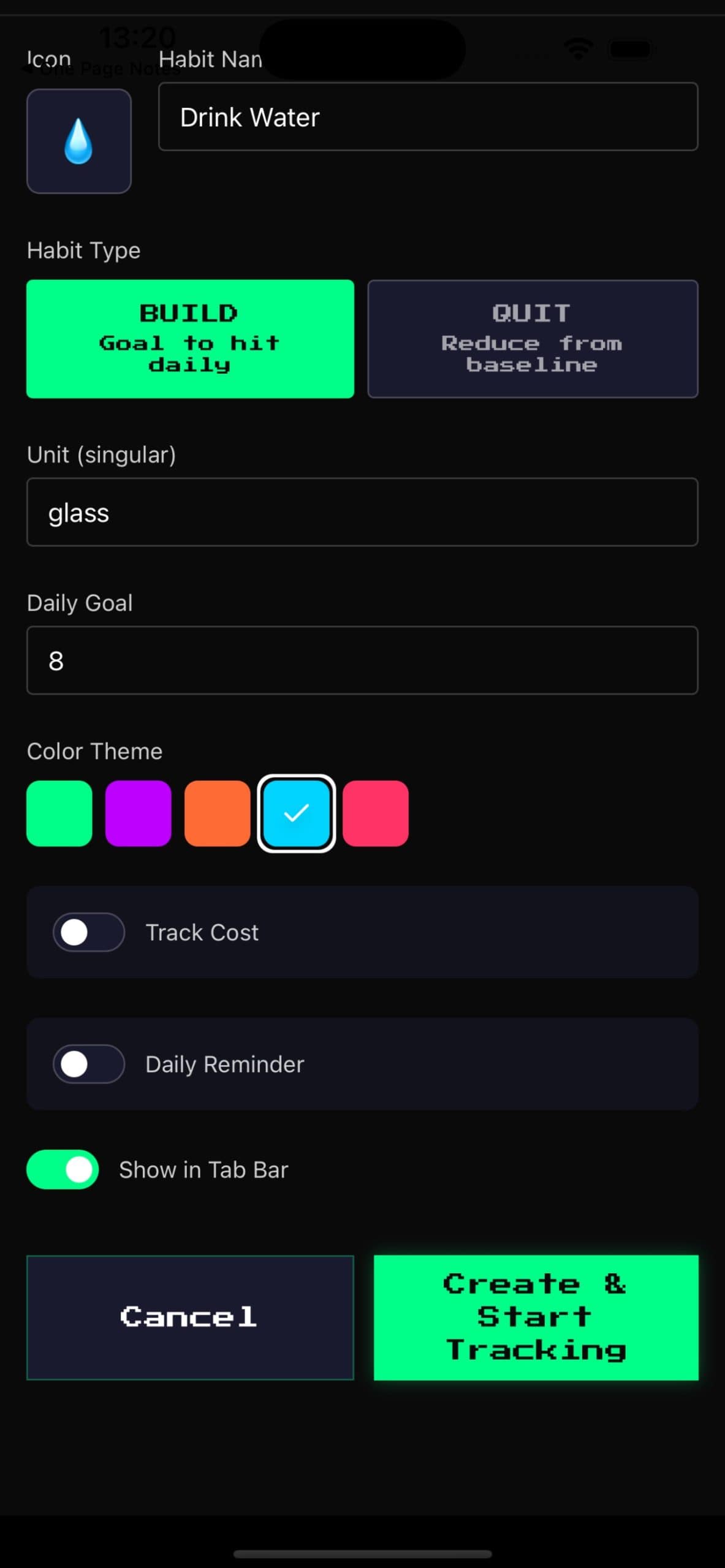Image resolution: width=725 pixels, height=1568 pixels.
Task: Select the QUIT habit type
Action: coord(531,338)
